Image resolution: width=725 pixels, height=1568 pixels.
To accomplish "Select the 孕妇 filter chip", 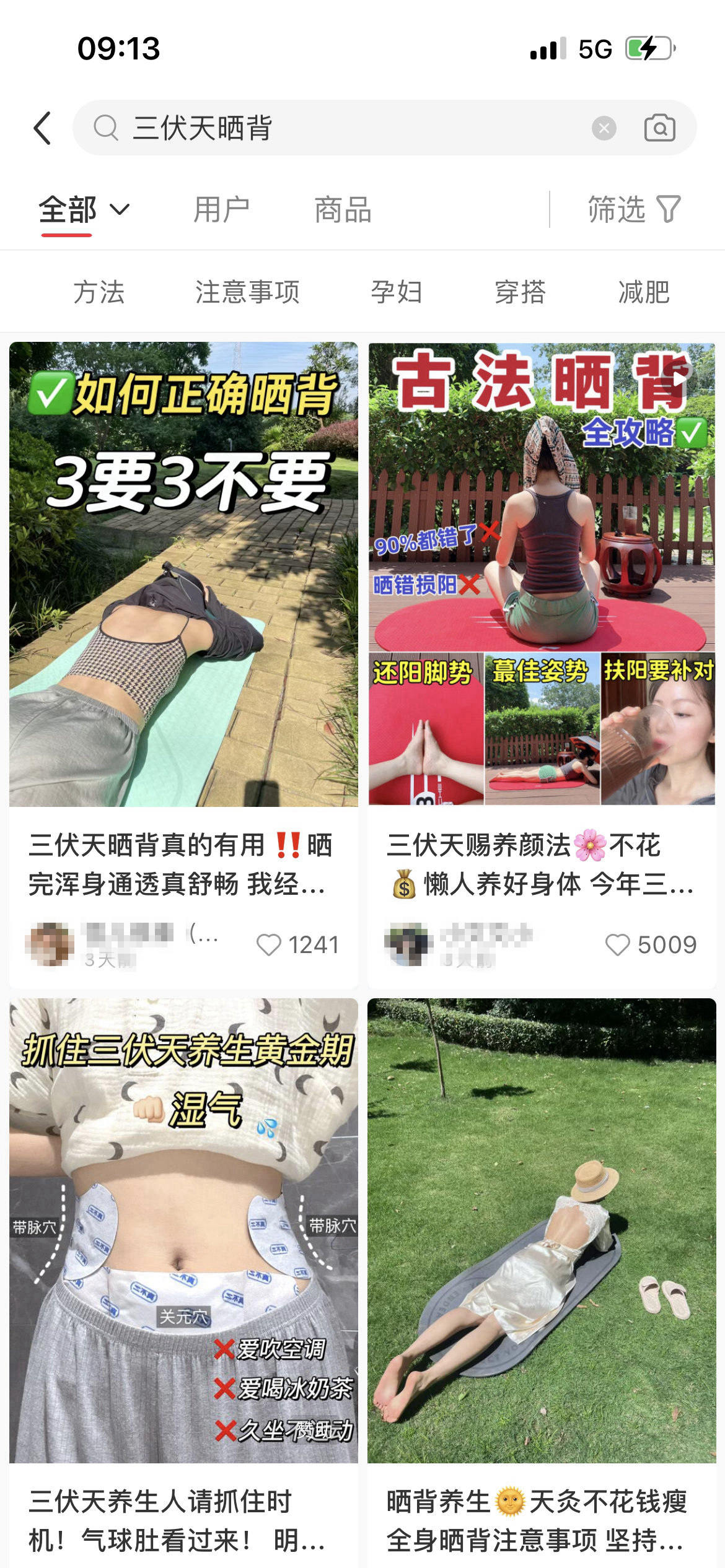I will coord(397,292).
